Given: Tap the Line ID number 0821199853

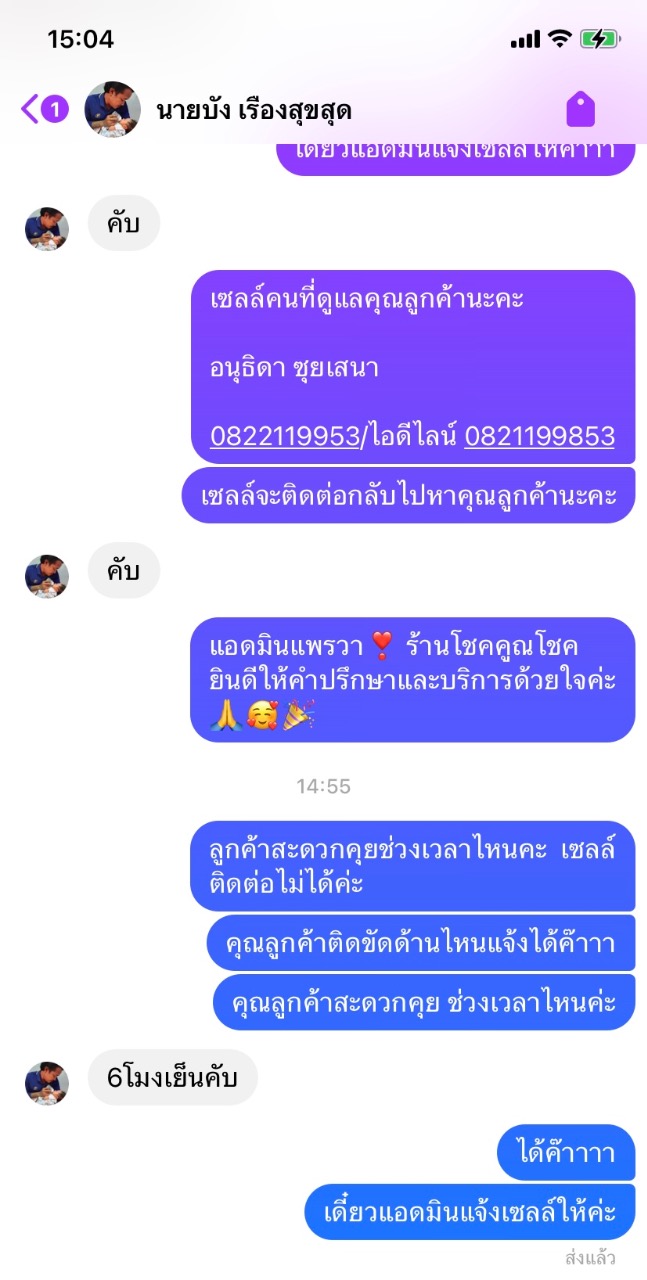Looking at the screenshot, I should pos(539,437).
